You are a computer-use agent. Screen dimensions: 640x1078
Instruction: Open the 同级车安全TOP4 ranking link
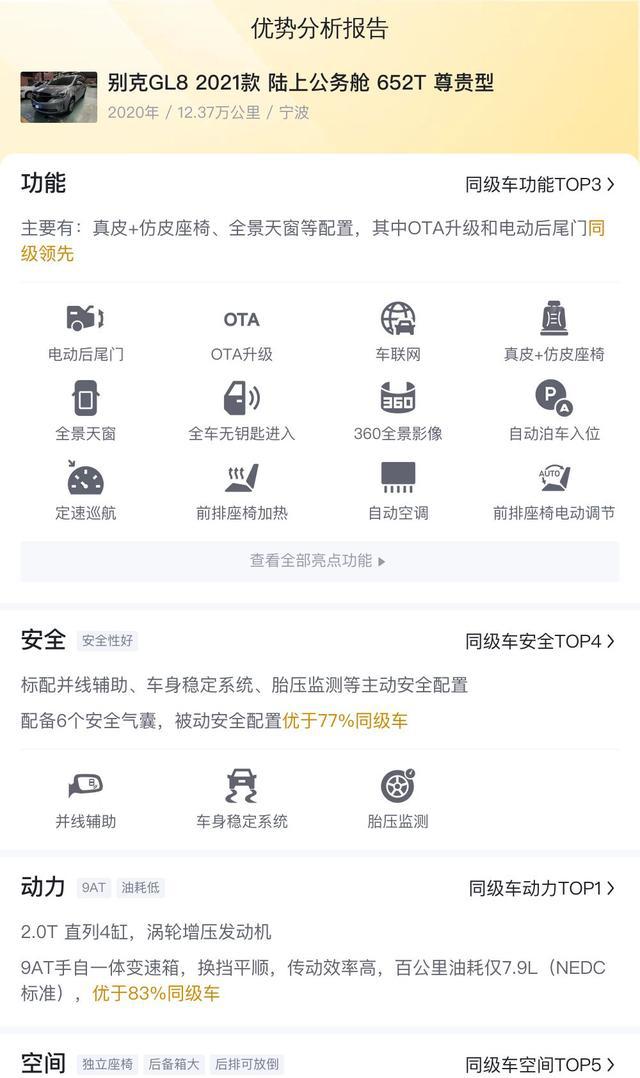pyautogui.click(x=540, y=641)
